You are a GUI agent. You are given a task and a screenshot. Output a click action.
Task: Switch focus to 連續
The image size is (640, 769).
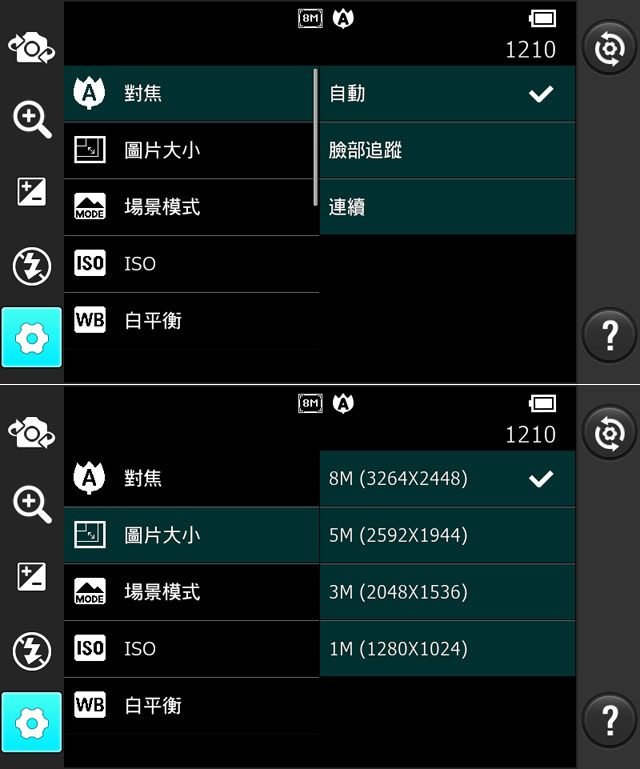pyautogui.click(x=447, y=208)
